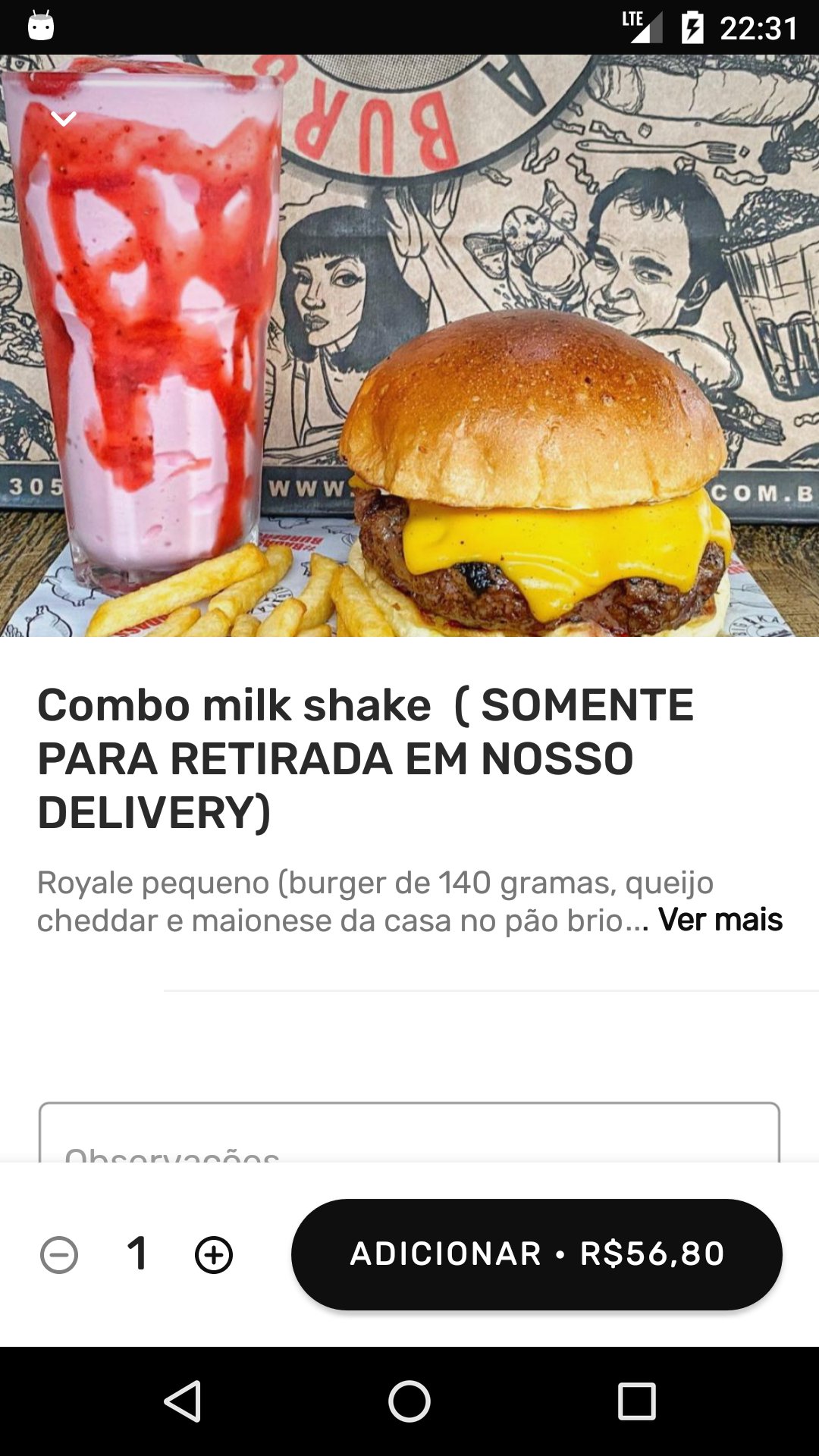Return to the Android home screen
Image resolution: width=819 pixels, height=1456 pixels.
point(409,1401)
